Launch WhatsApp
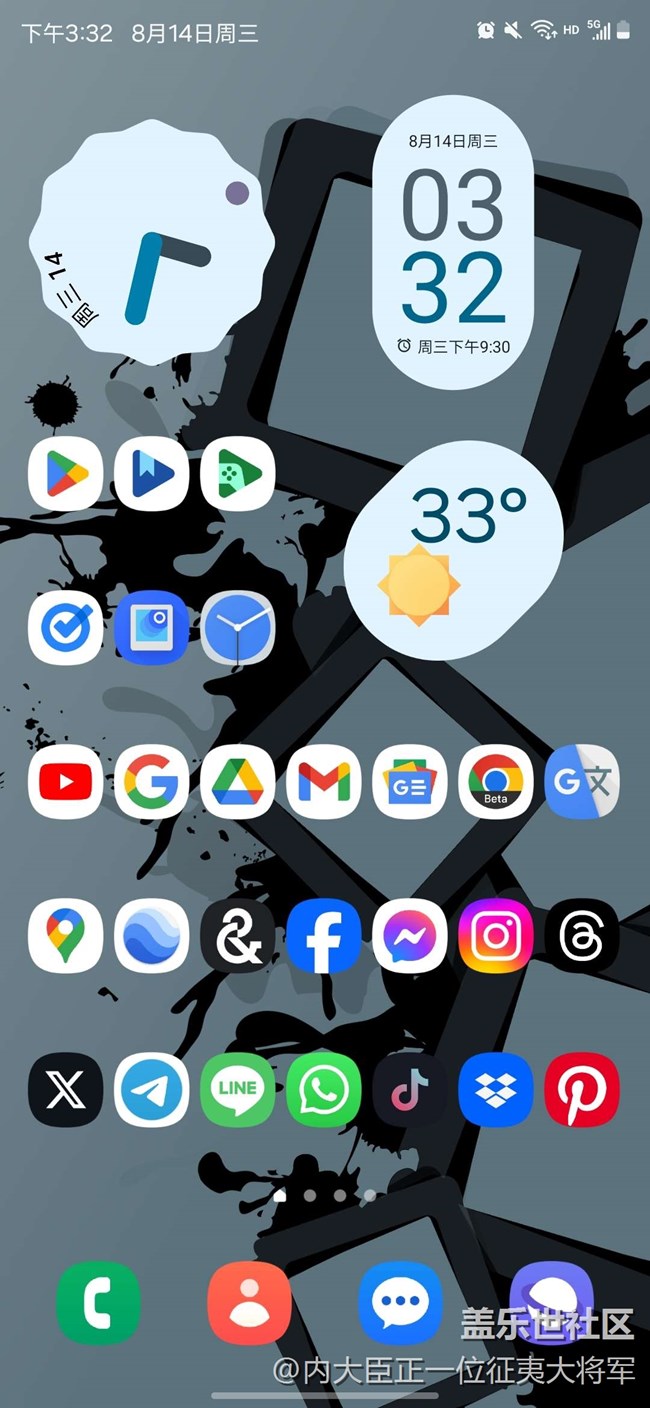Image resolution: width=650 pixels, height=1408 pixels. (324, 1090)
